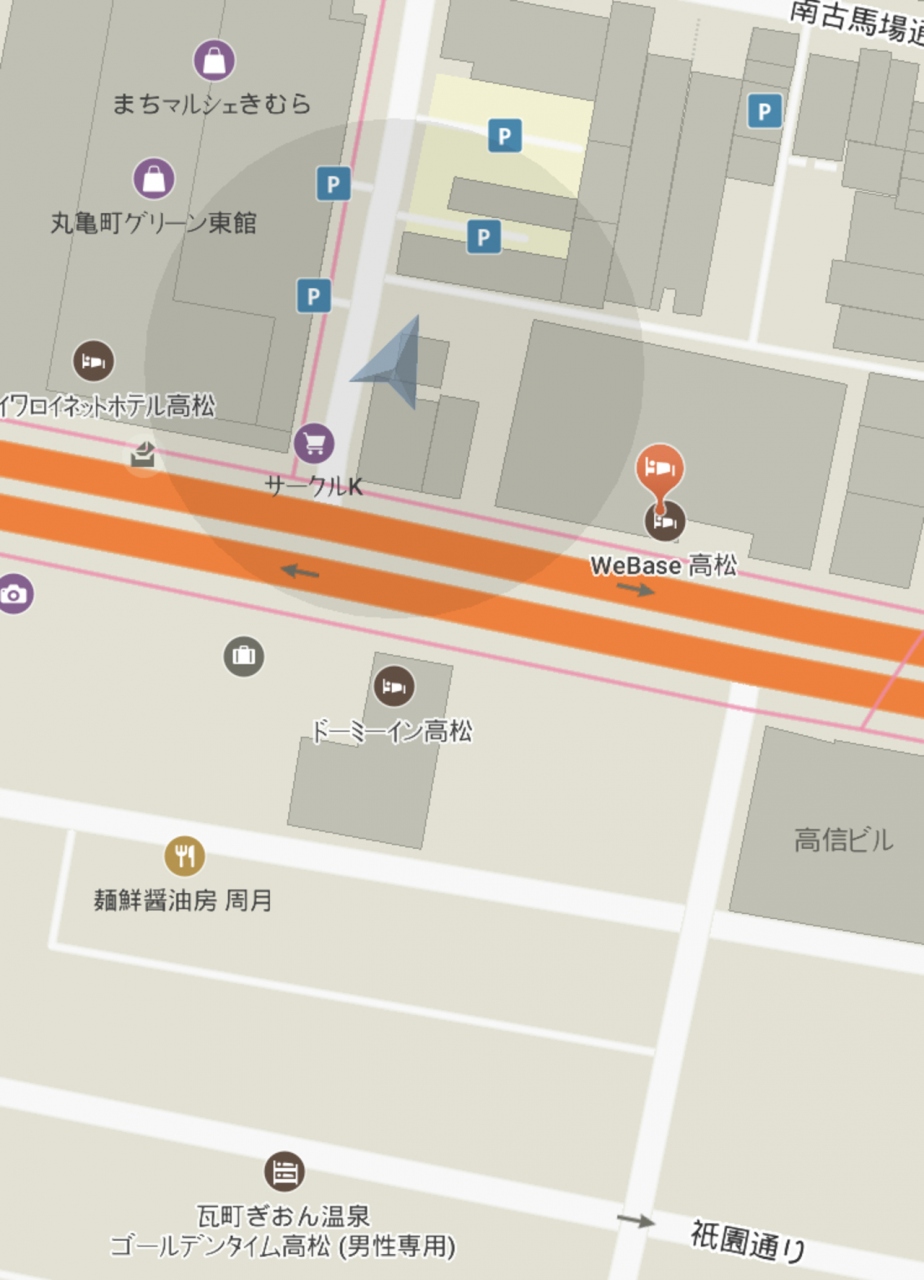The height and width of the screenshot is (1280, 924).
Task: Open the ドーミーイン高松 hotel marker
Action: 394,687
